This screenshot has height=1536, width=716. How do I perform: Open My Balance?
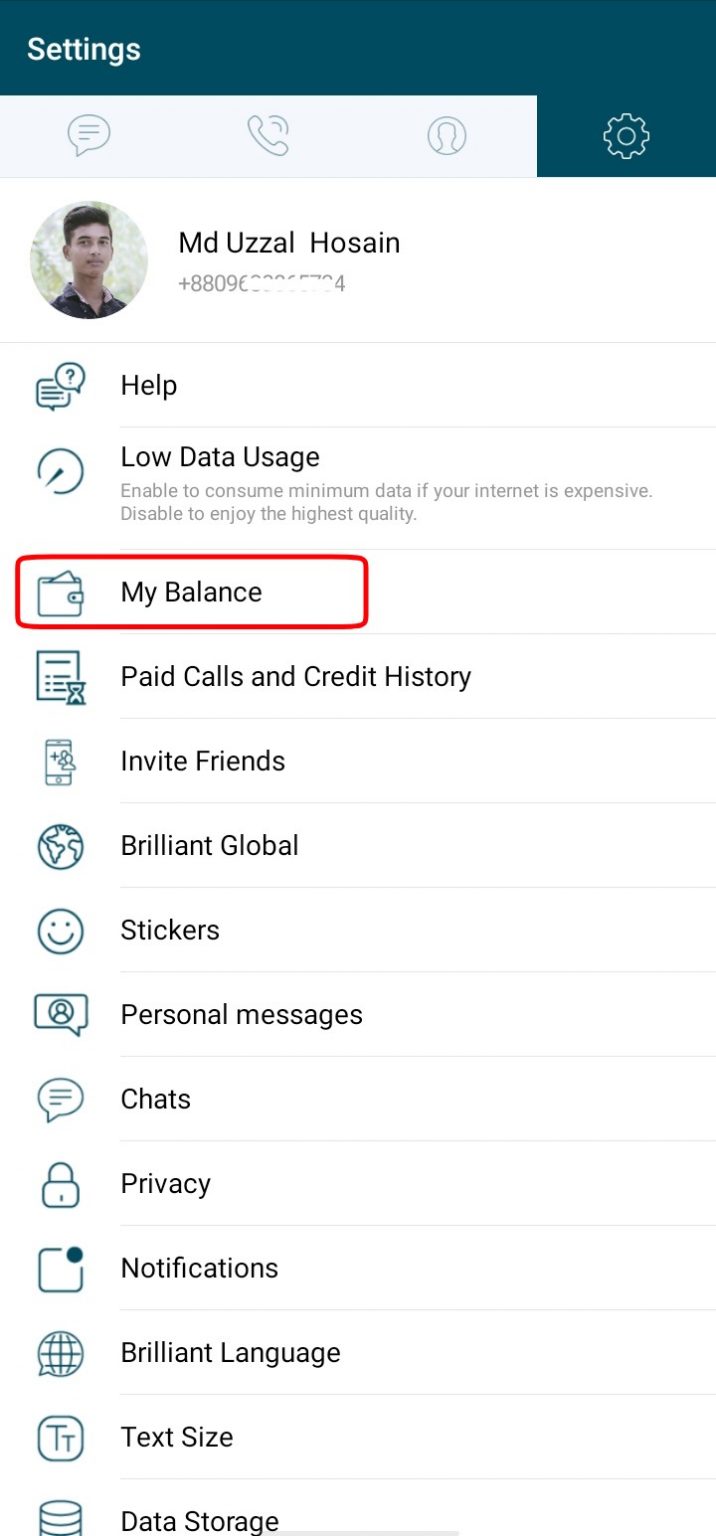point(358,592)
